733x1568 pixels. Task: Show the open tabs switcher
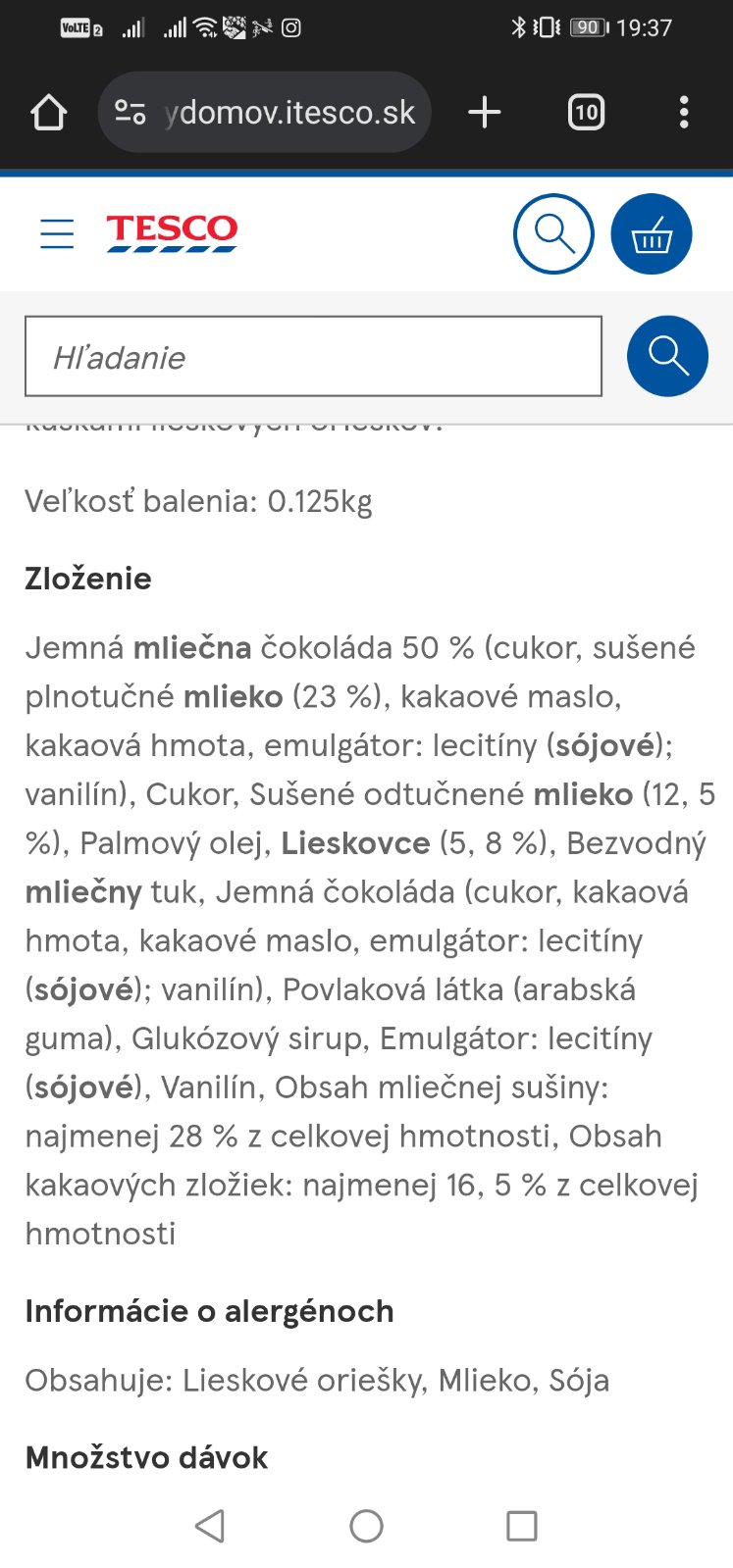pyautogui.click(x=586, y=113)
